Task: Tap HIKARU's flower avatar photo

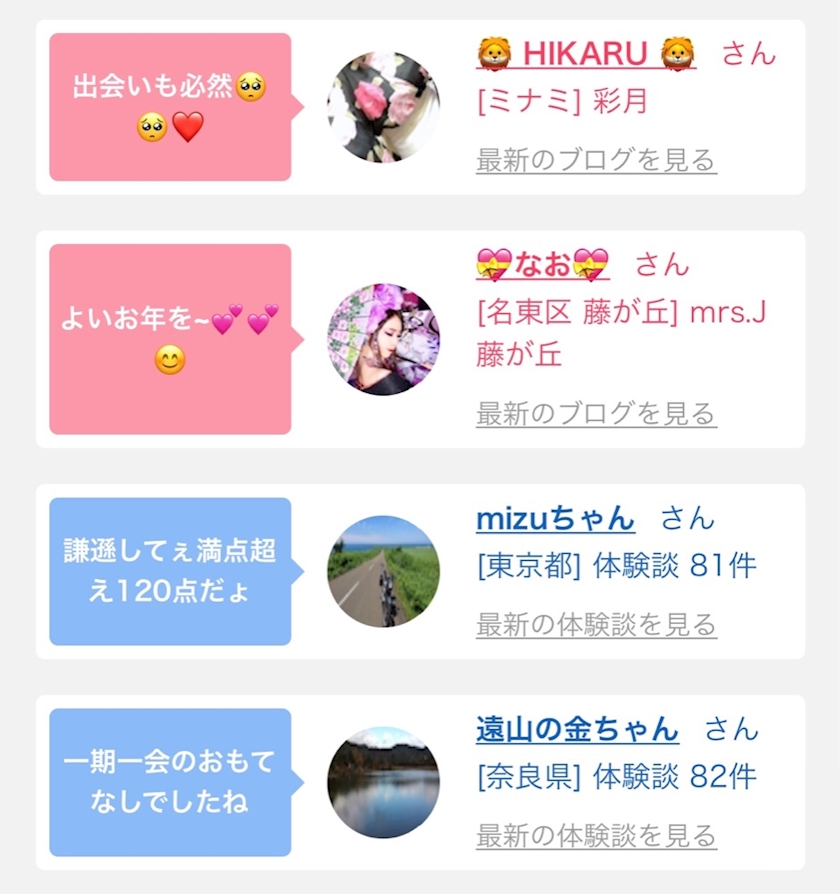Action: (x=383, y=107)
